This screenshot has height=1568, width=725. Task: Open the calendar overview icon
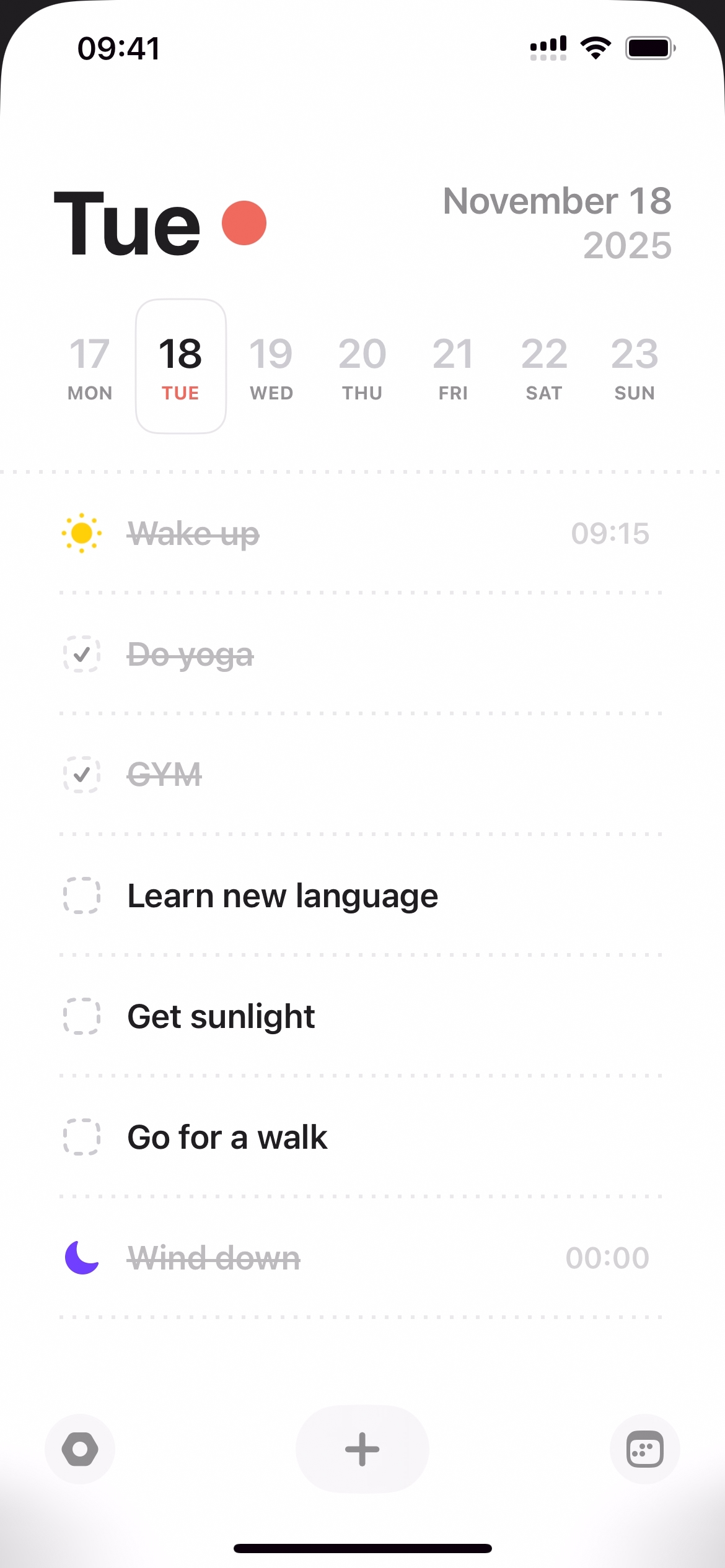pyautogui.click(x=644, y=1449)
